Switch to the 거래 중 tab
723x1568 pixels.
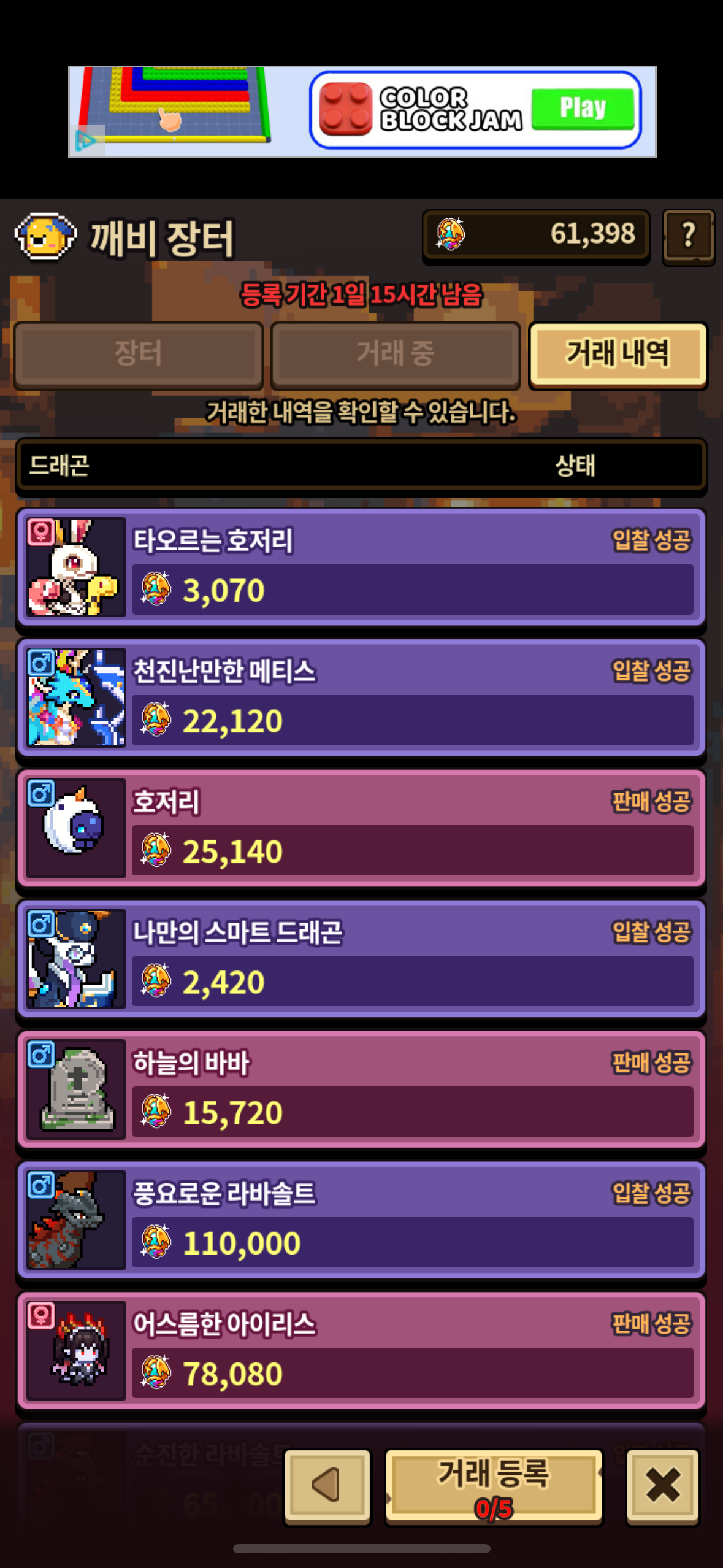(395, 354)
